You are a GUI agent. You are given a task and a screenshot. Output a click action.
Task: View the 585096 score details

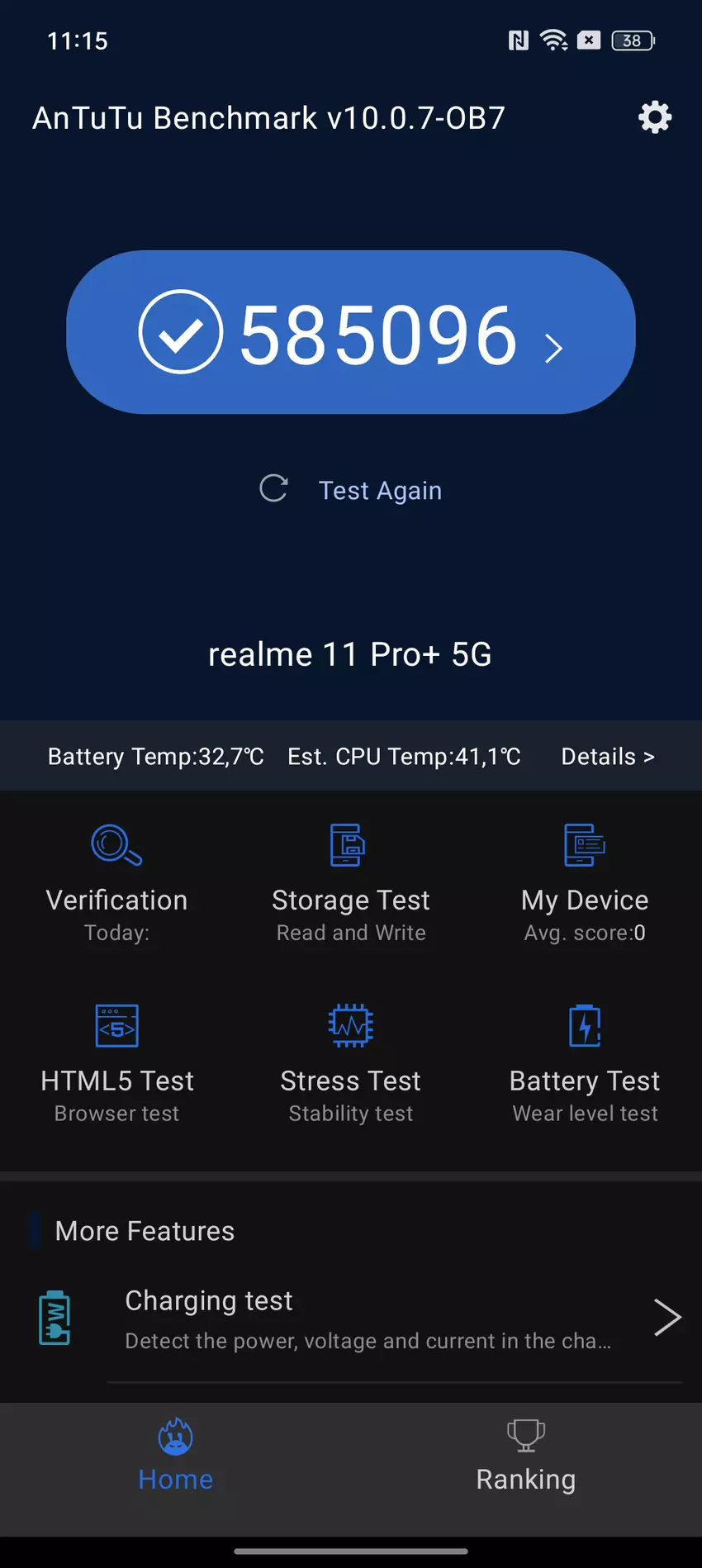[351, 333]
